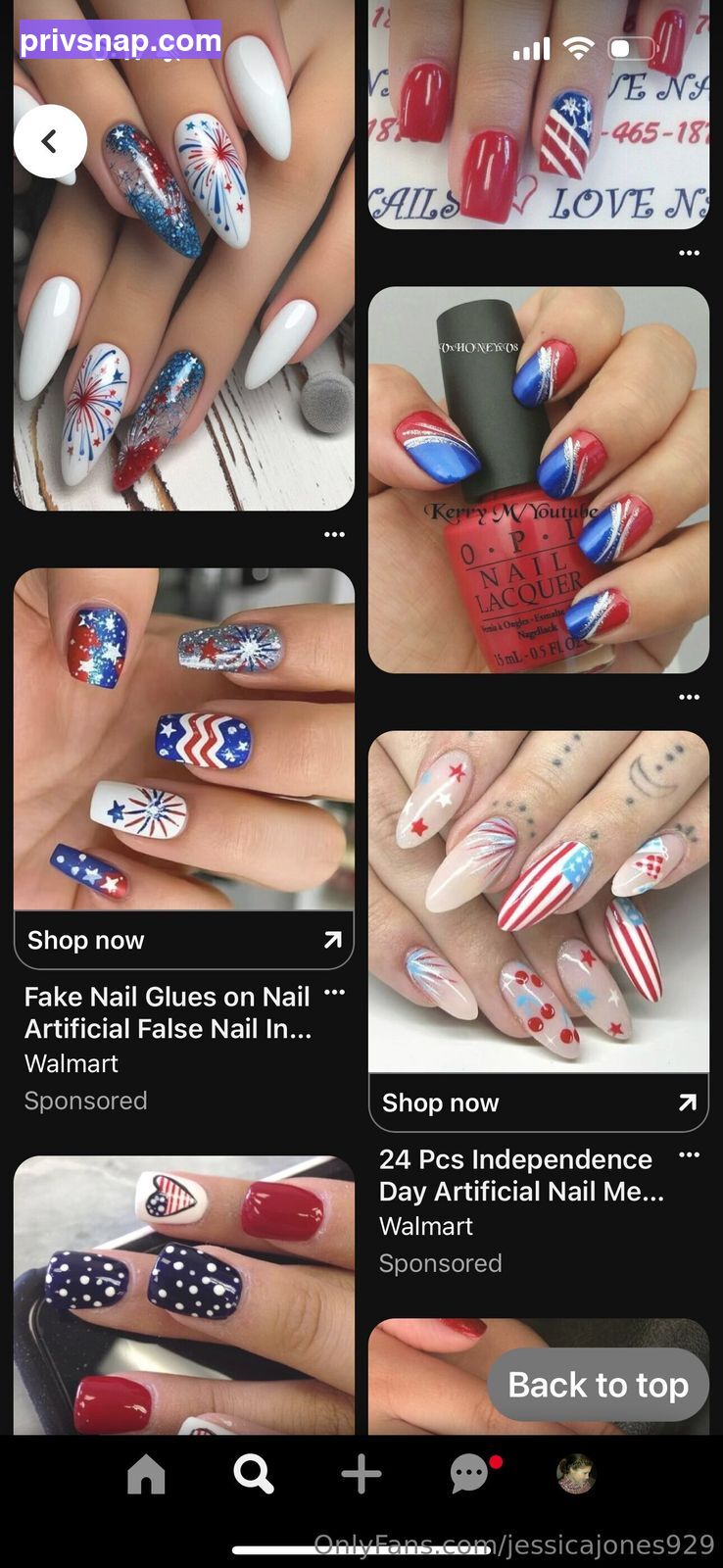Open options for Fake Nail Glues pin
Screen dimensions: 723x1568
334,993
